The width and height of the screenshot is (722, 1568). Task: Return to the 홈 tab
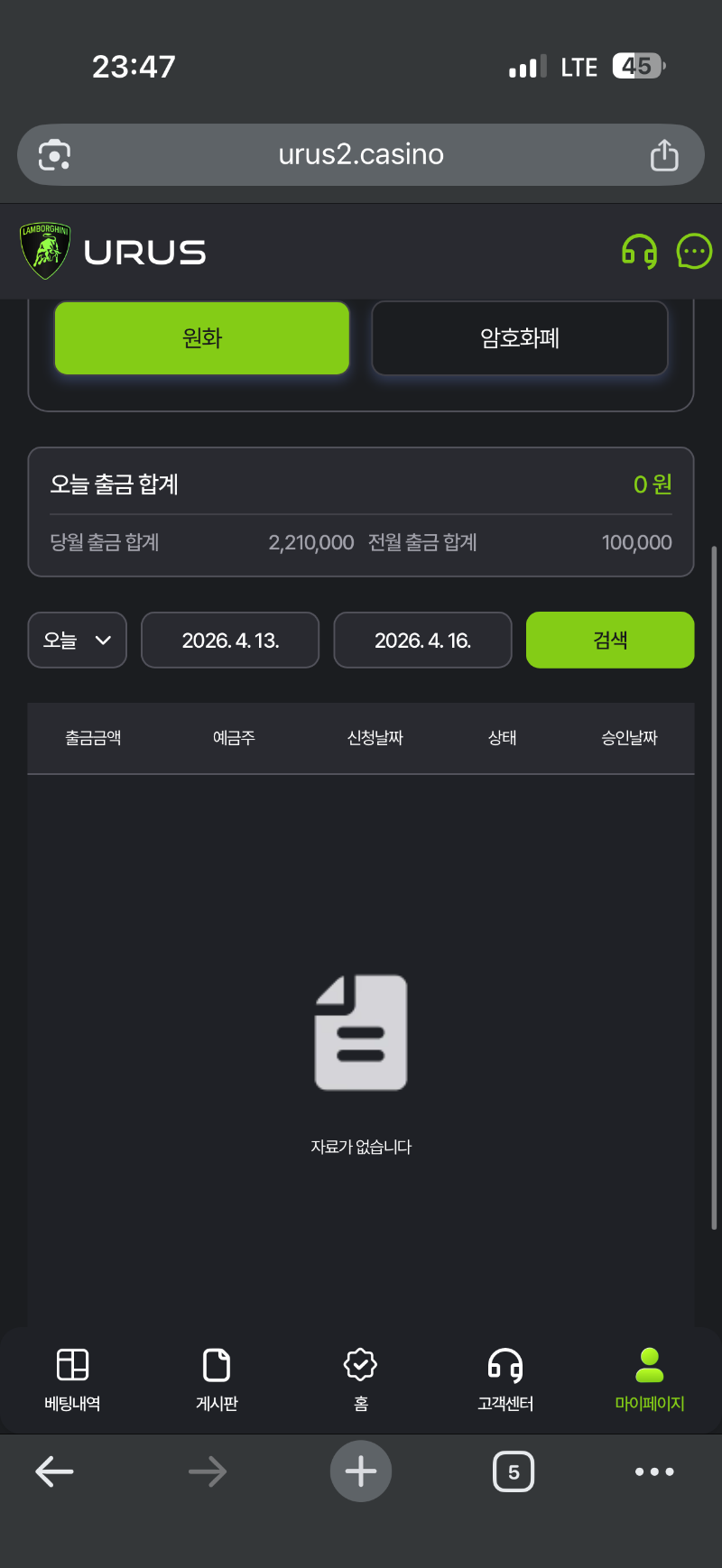[361, 1379]
